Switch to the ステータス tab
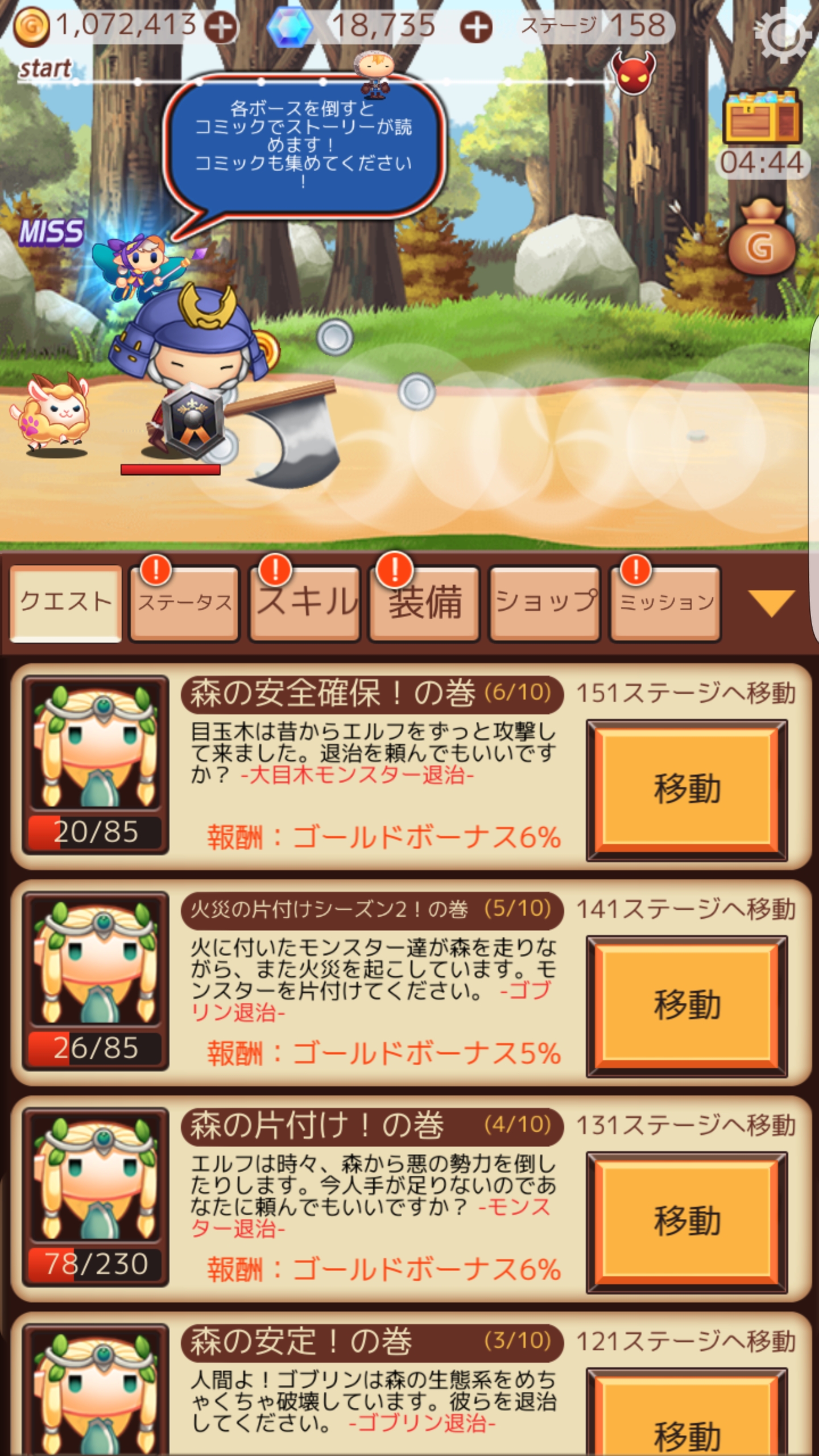 tap(185, 603)
